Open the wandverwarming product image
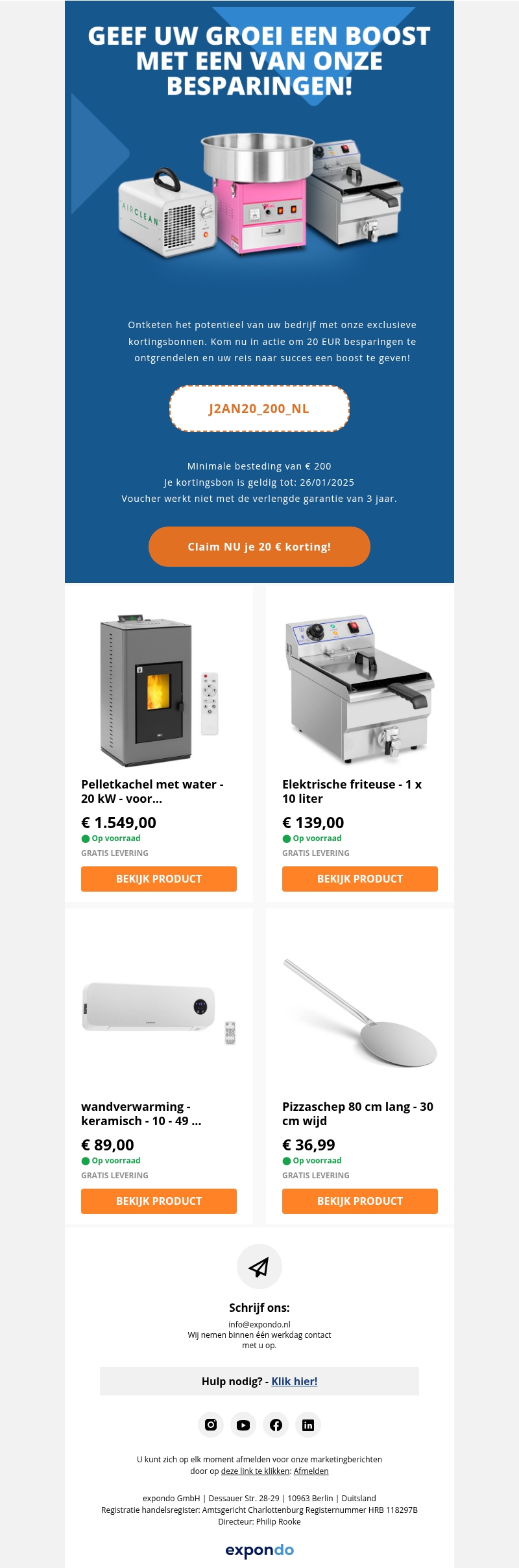Viewport: 519px width, 1568px height. [159, 1012]
